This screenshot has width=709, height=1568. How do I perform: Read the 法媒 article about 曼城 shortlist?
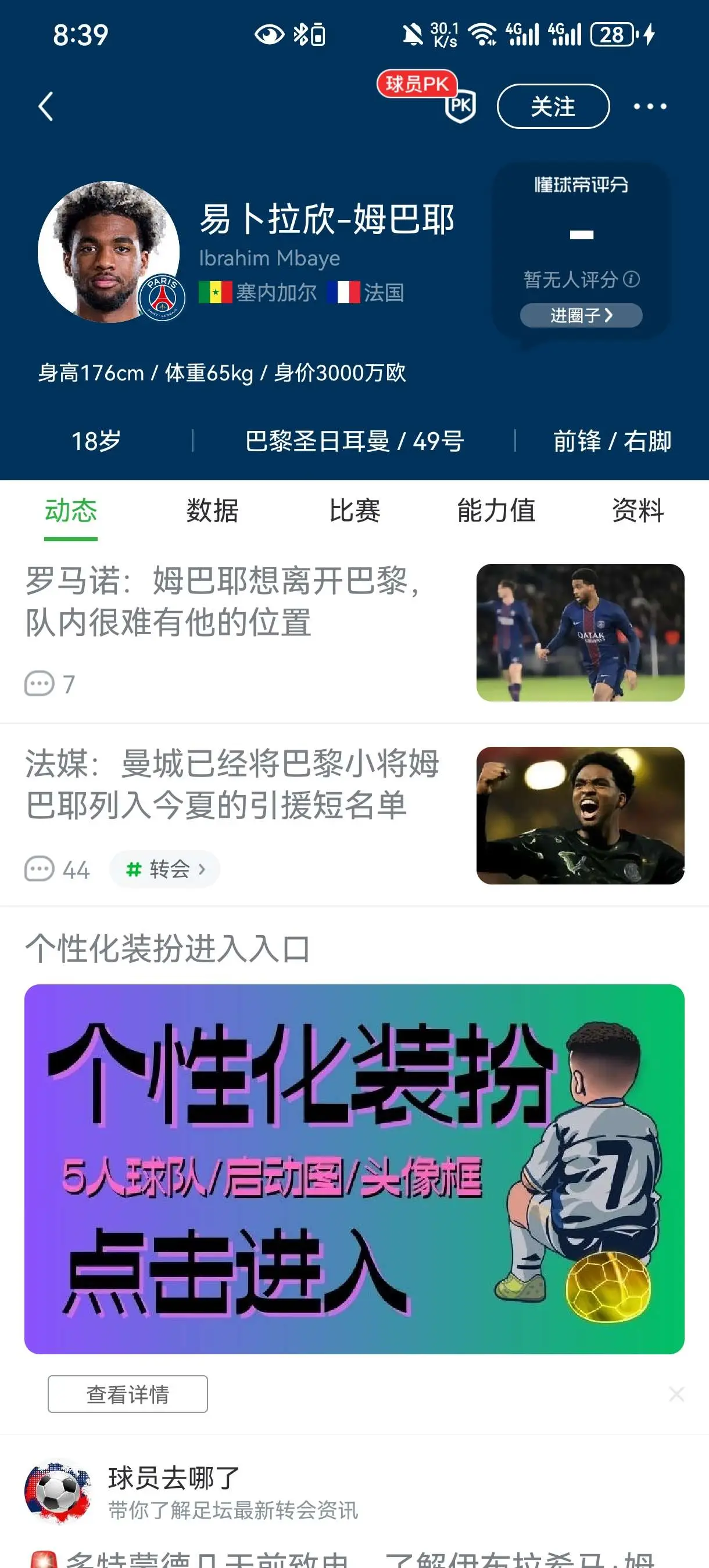pos(354,814)
